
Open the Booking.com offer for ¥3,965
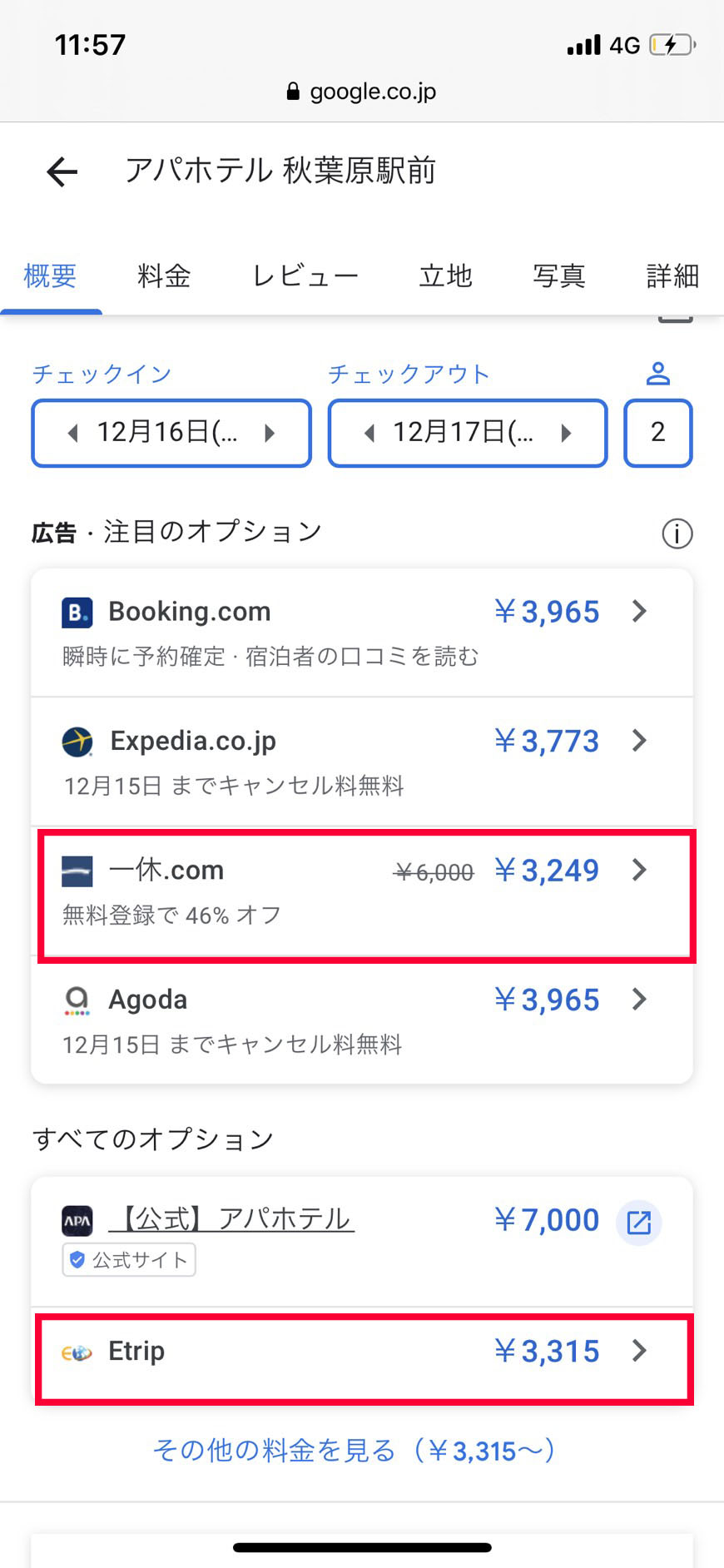coord(362,633)
